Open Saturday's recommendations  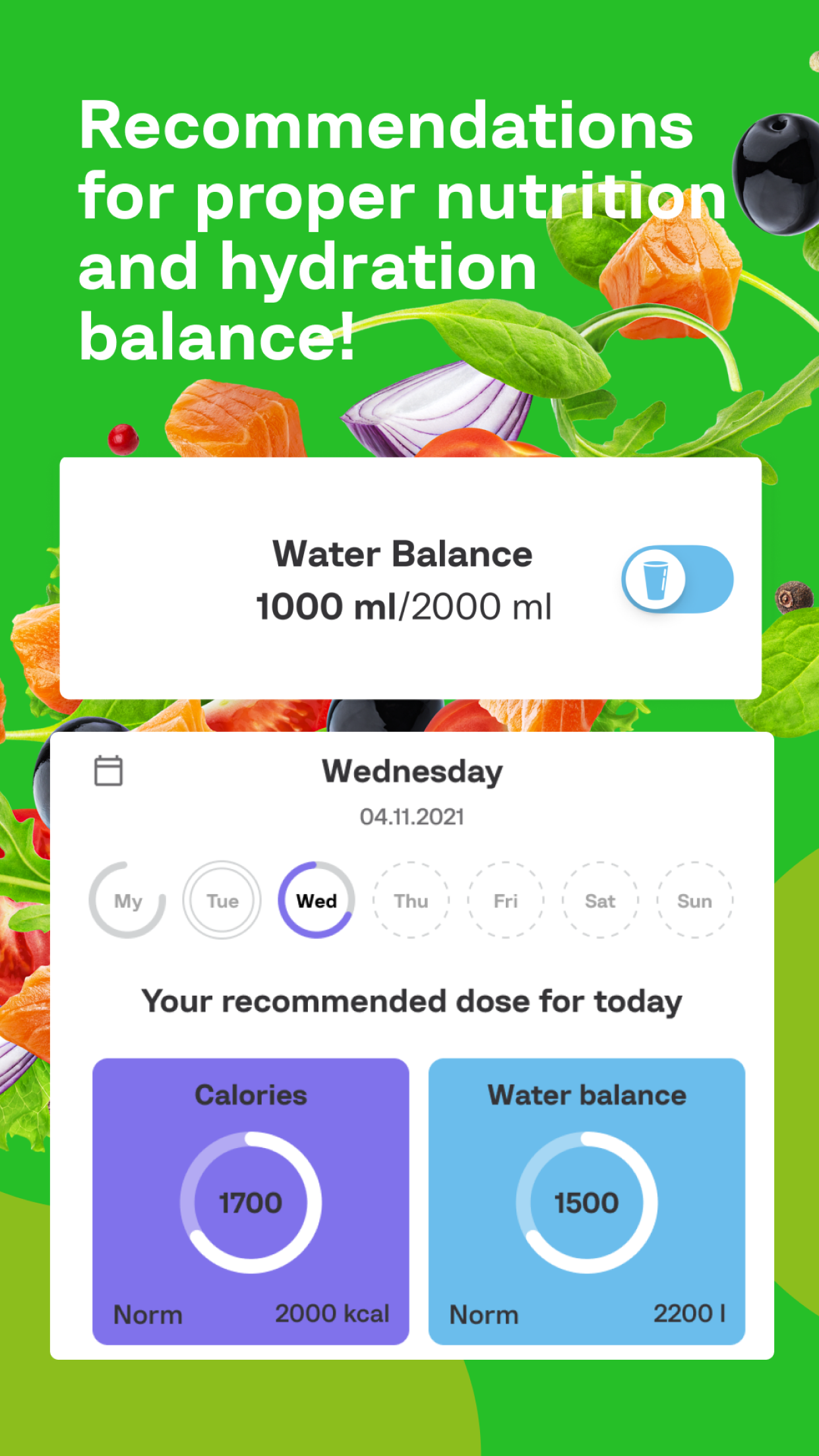[599, 901]
